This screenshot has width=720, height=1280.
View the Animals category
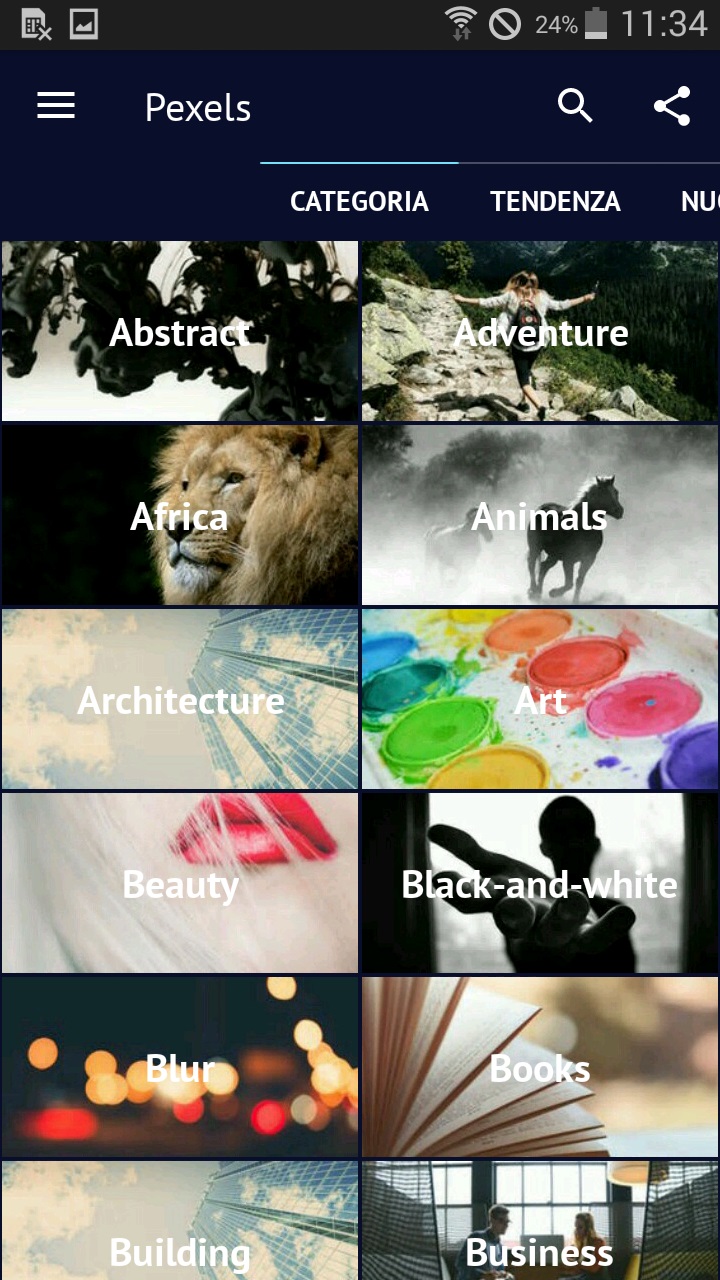pyautogui.click(x=540, y=515)
